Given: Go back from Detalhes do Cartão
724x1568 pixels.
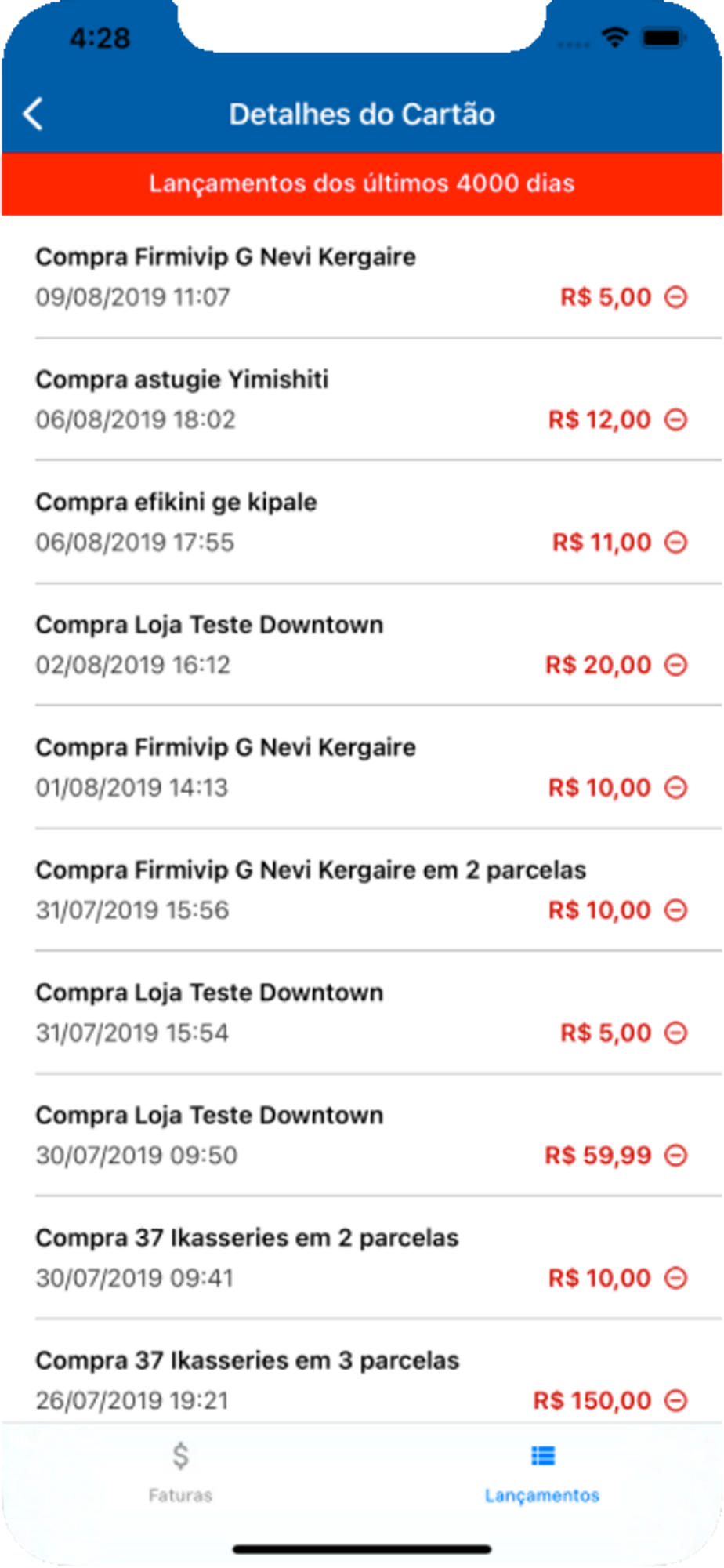Looking at the screenshot, I should (x=33, y=114).
